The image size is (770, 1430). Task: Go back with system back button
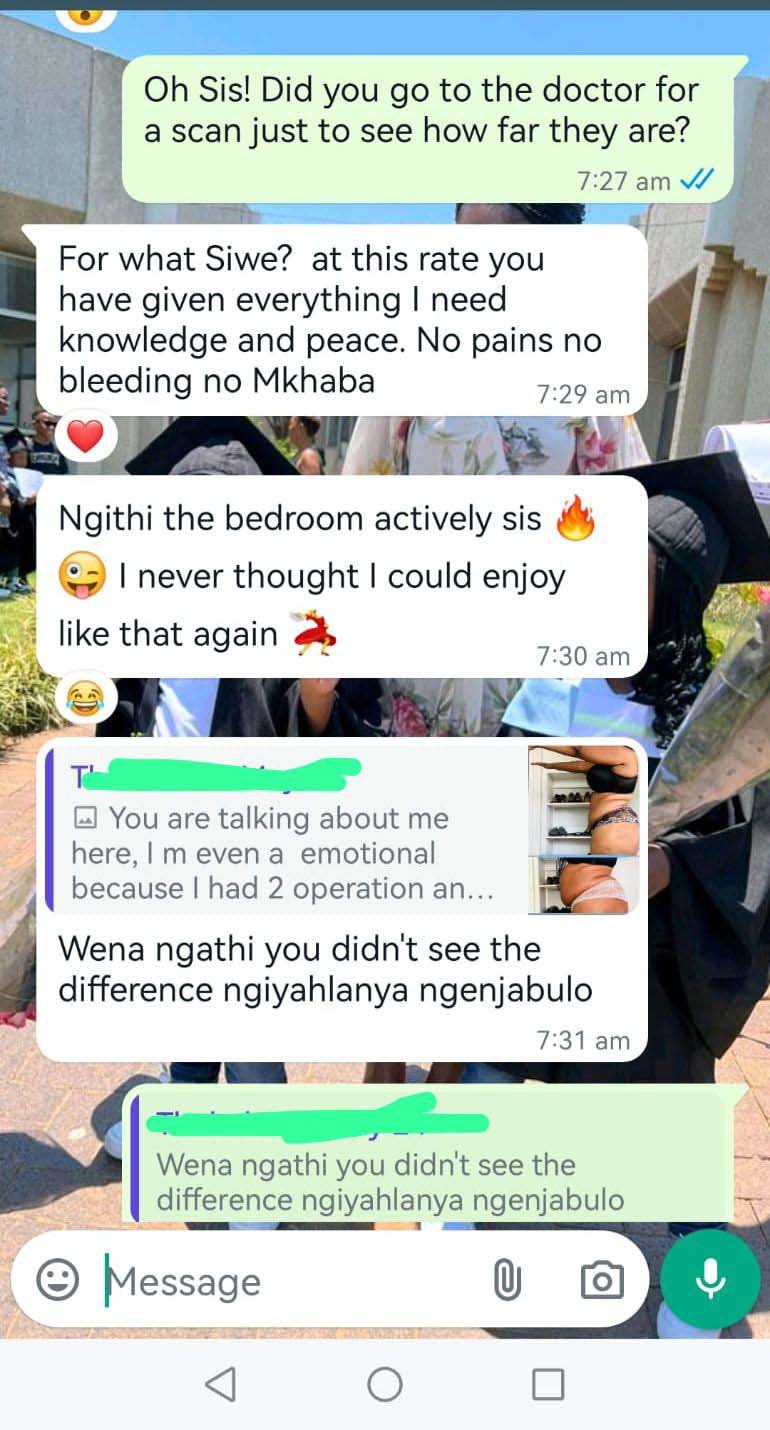[x=220, y=1385]
